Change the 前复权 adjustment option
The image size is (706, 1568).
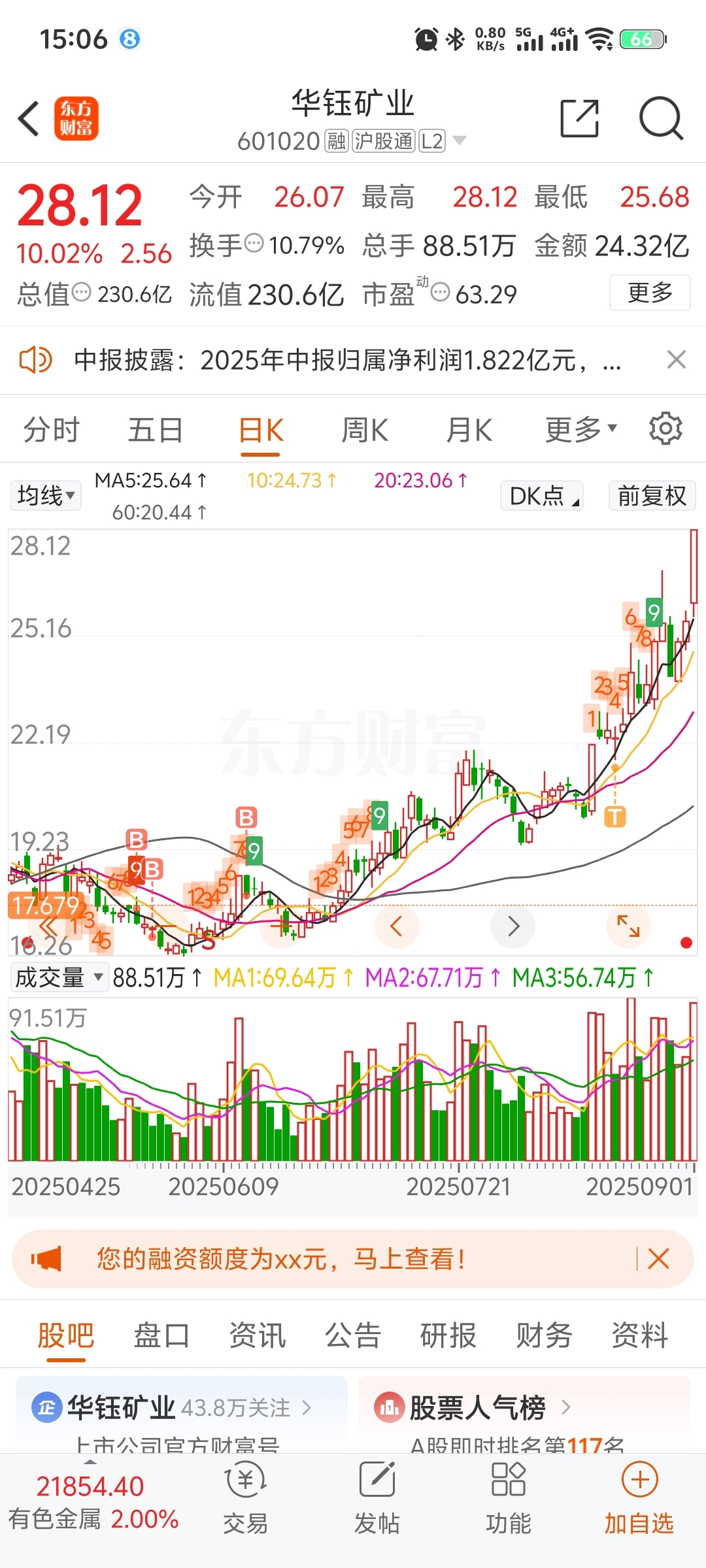point(652,495)
